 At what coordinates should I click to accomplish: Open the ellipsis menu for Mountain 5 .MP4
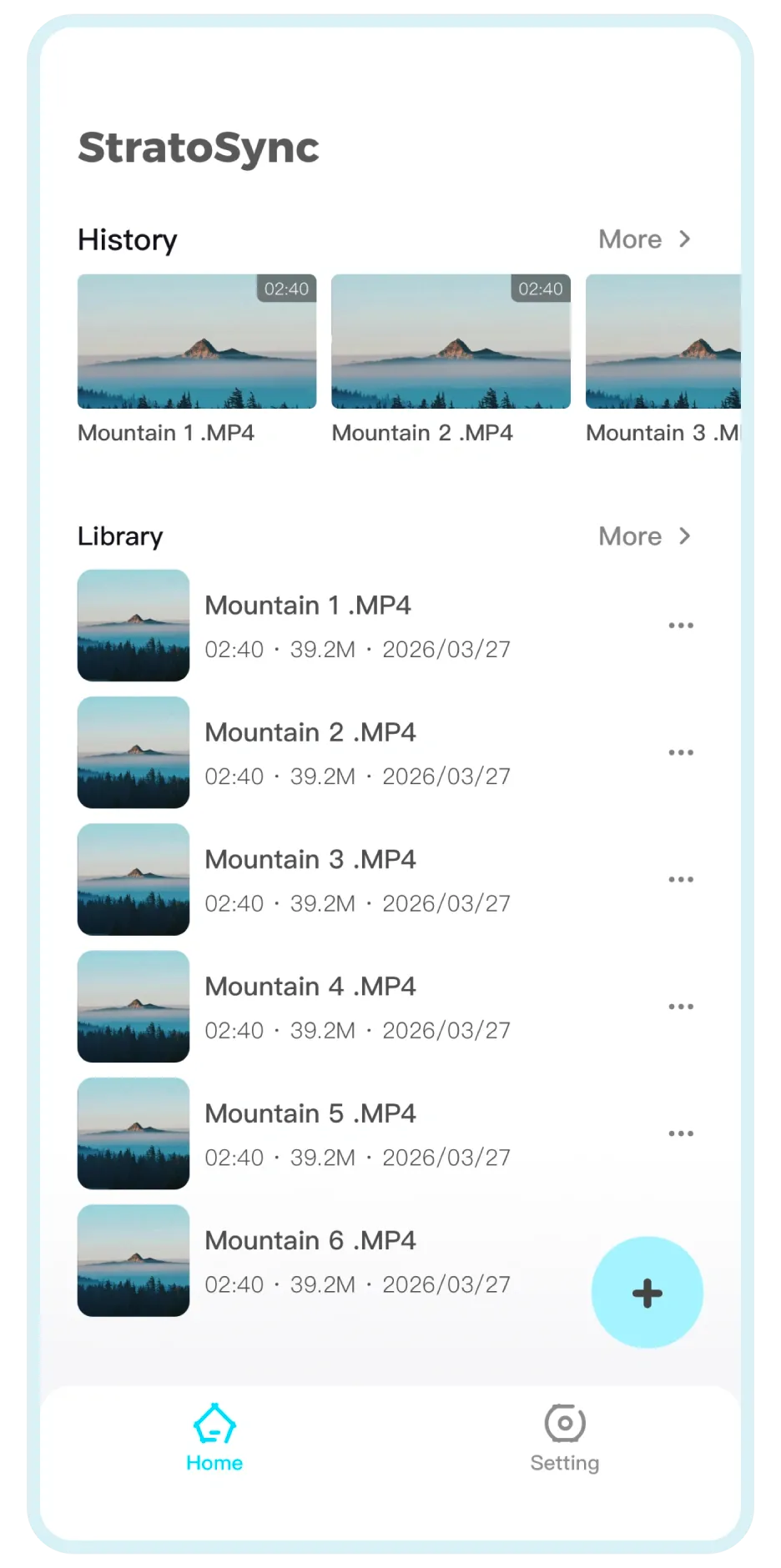681,1133
